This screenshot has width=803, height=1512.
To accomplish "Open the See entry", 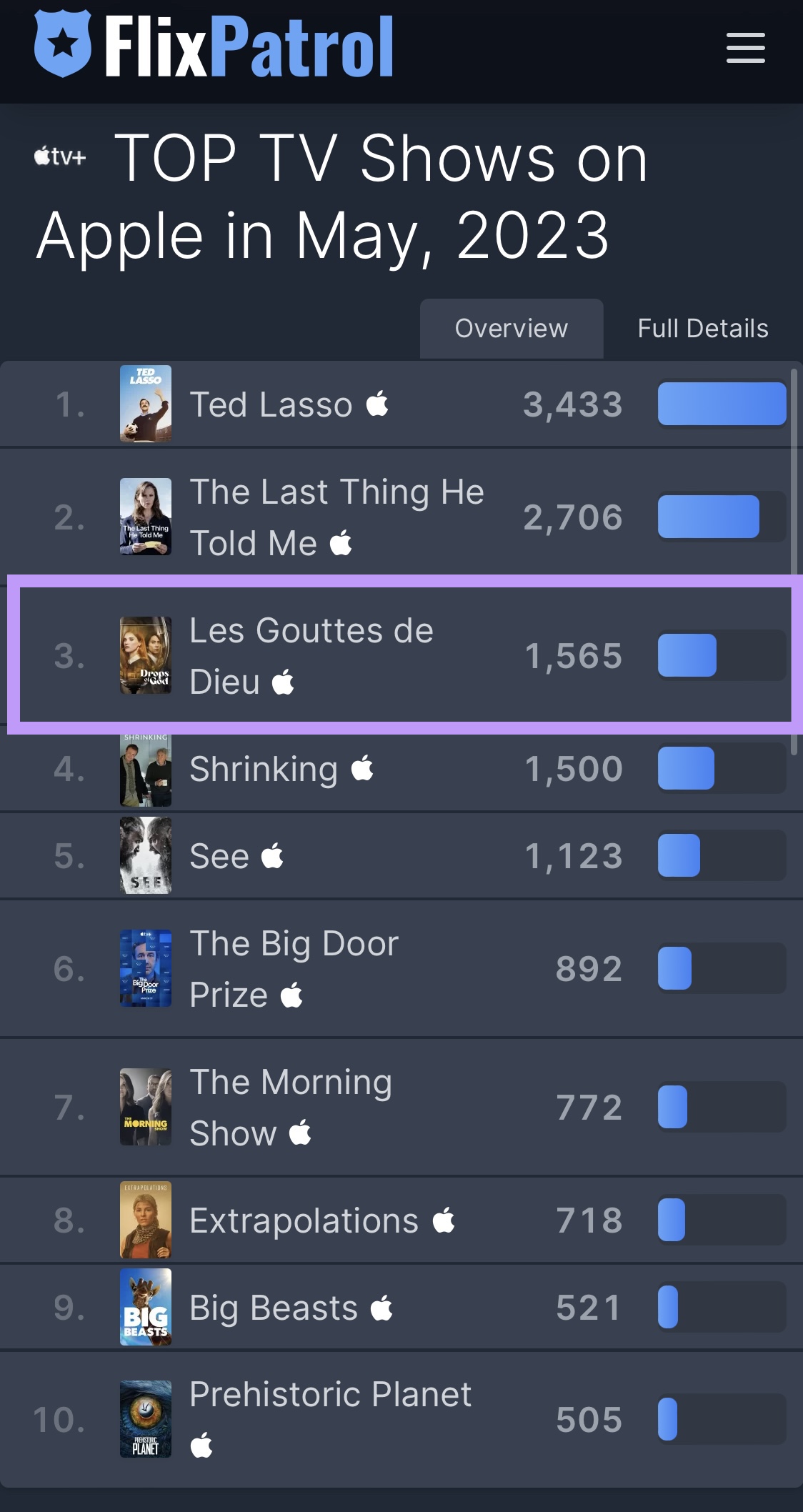I will [x=219, y=856].
